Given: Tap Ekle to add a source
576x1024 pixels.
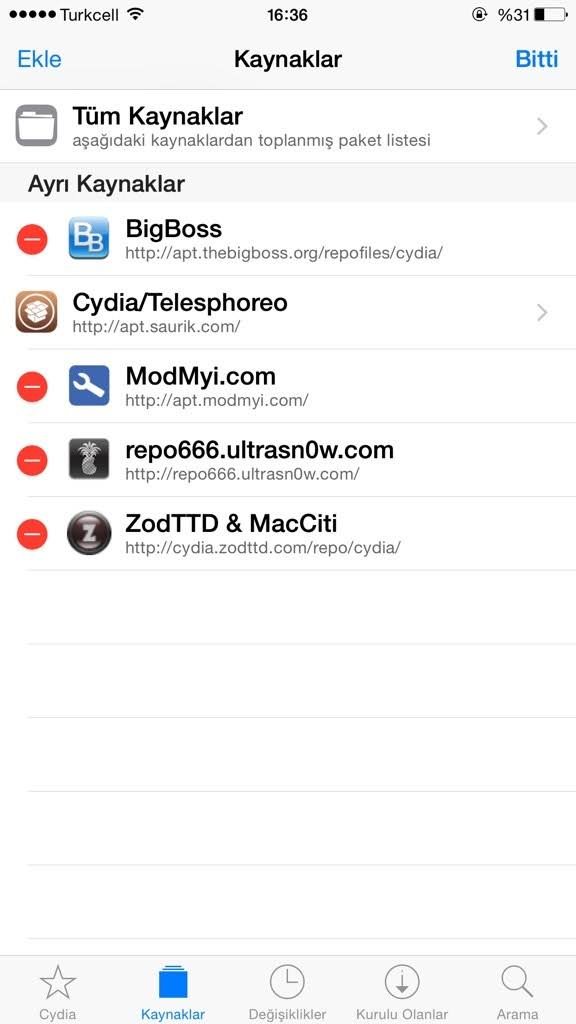Looking at the screenshot, I should (39, 59).
